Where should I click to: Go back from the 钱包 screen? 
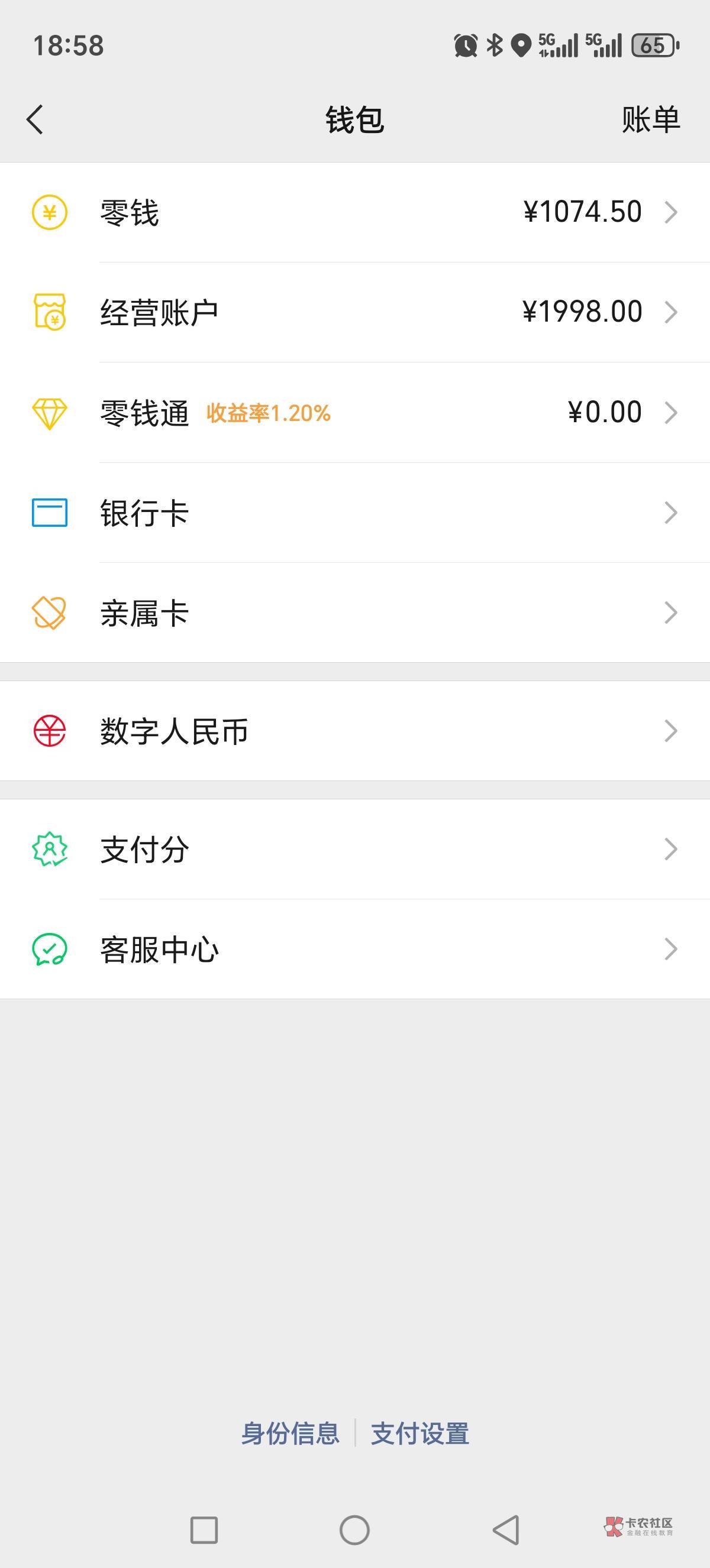pyautogui.click(x=35, y=119)
